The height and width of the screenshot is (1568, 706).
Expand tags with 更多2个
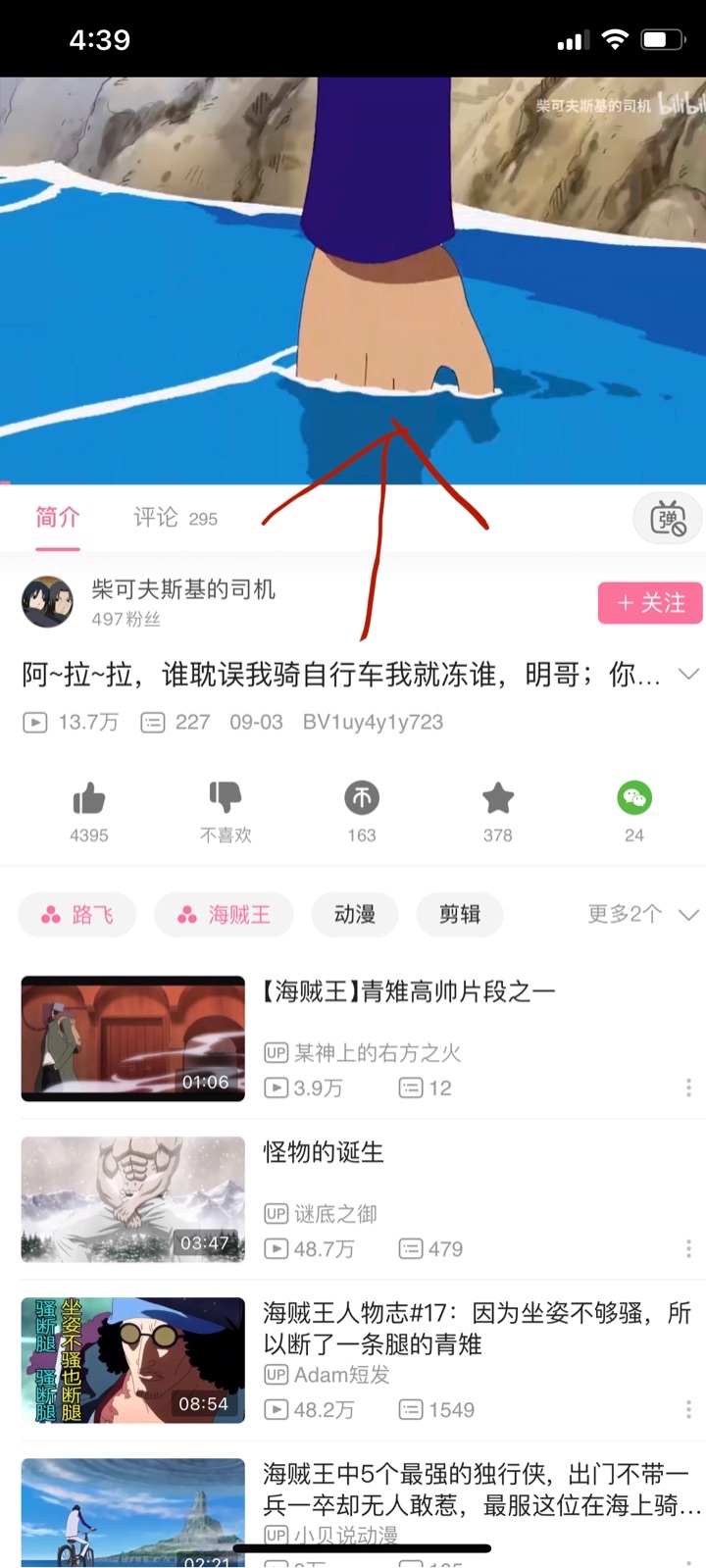click(x=642, y=915)
